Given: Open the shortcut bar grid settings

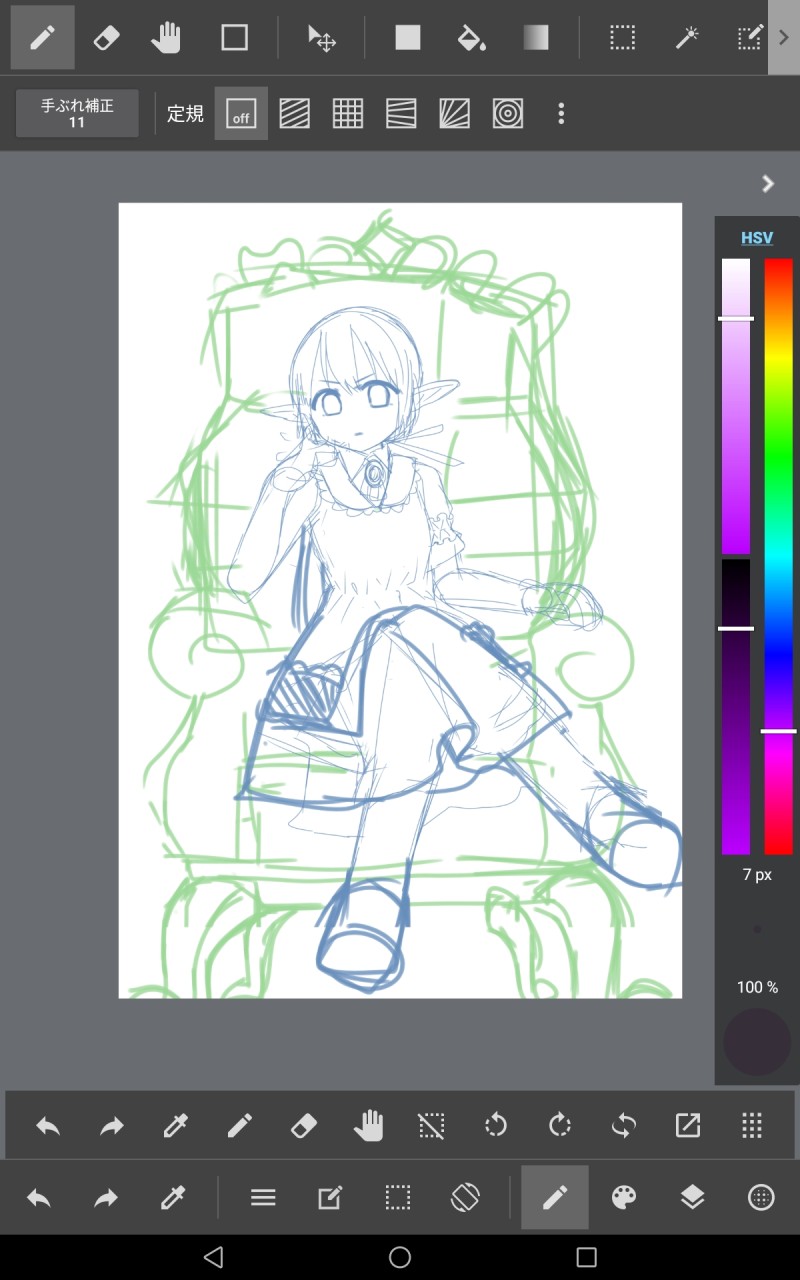Looking at the screenshot, I should pos(752,1126).
